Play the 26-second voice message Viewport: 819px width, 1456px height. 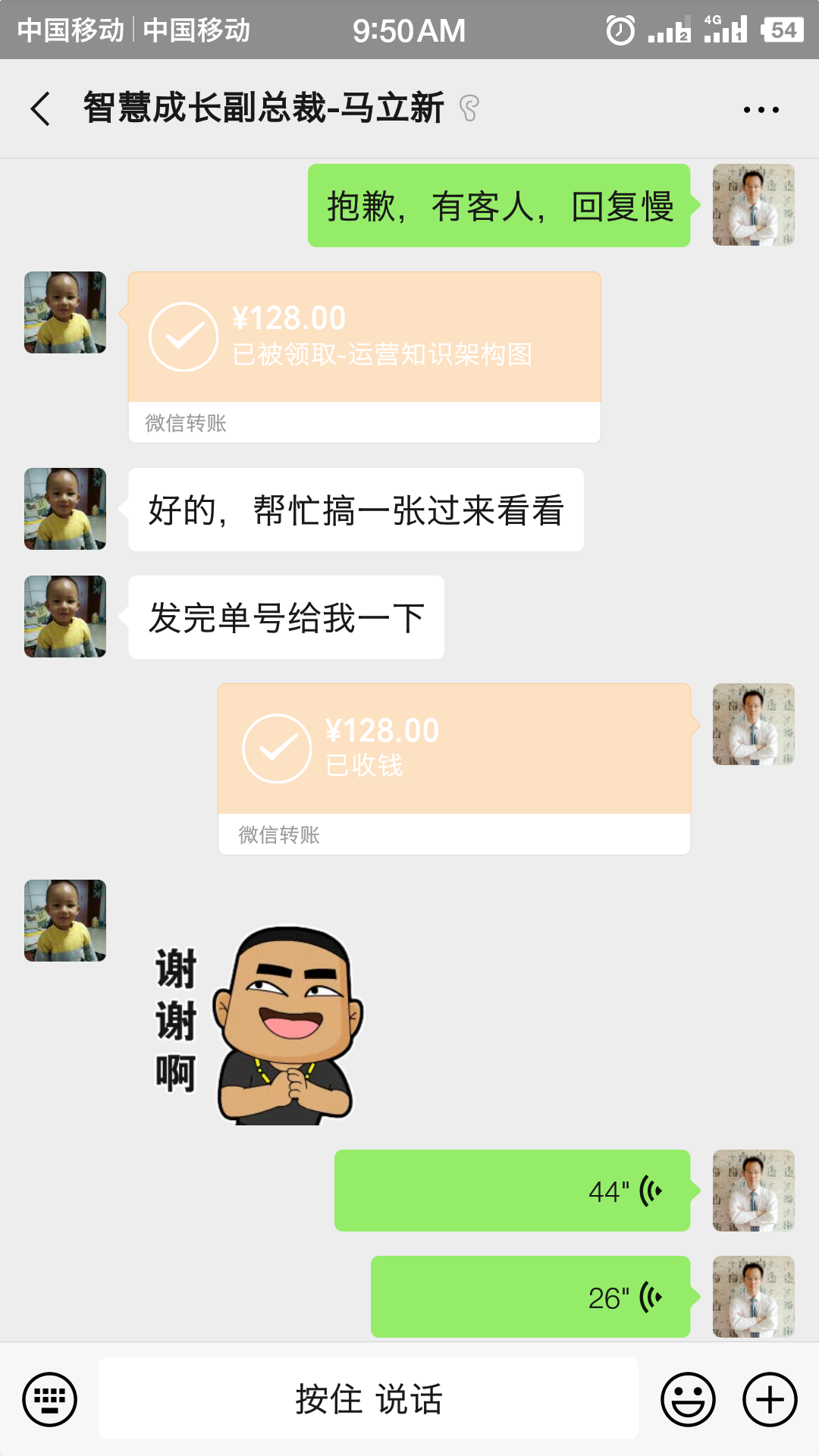[530, 1297]
